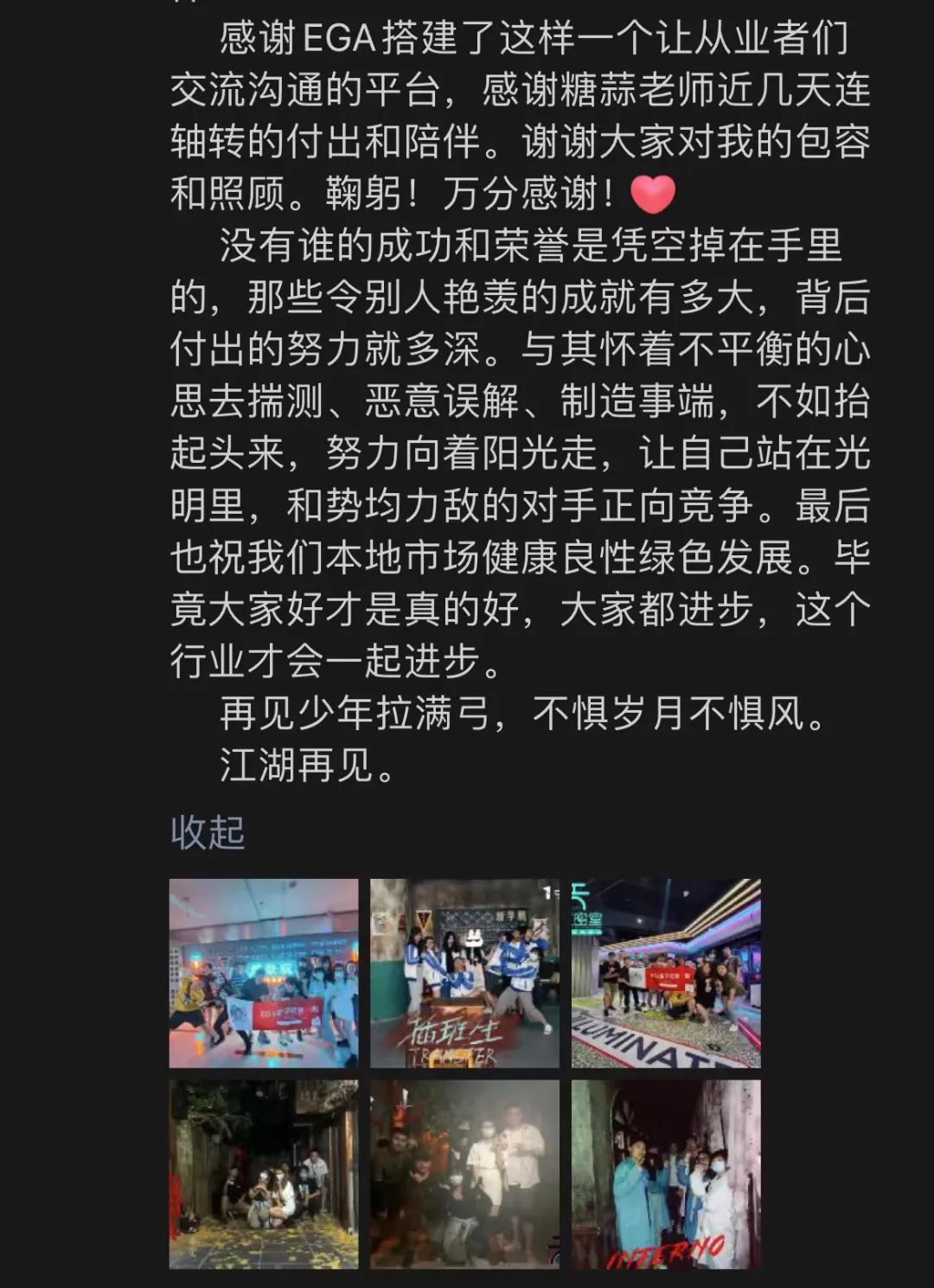
Task: Enlarge the dark alley photo with yellow leaves
Action: 264,1174
